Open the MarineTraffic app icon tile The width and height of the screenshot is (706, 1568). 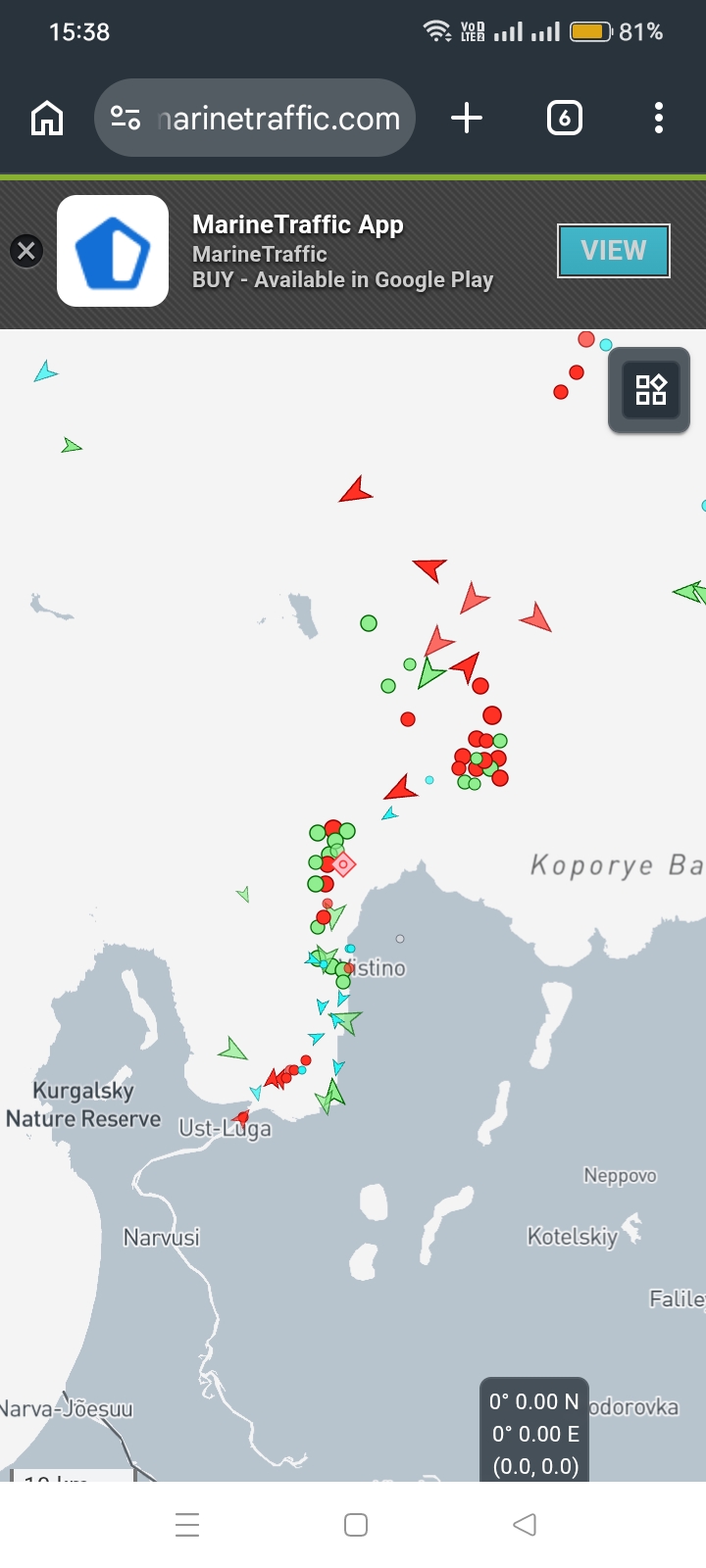[113, 251]
